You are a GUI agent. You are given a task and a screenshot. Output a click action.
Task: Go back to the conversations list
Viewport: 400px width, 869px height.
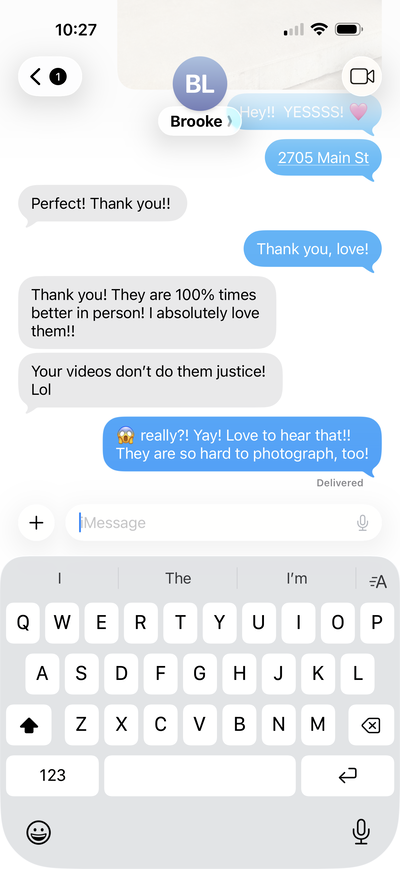click(50, 76)
